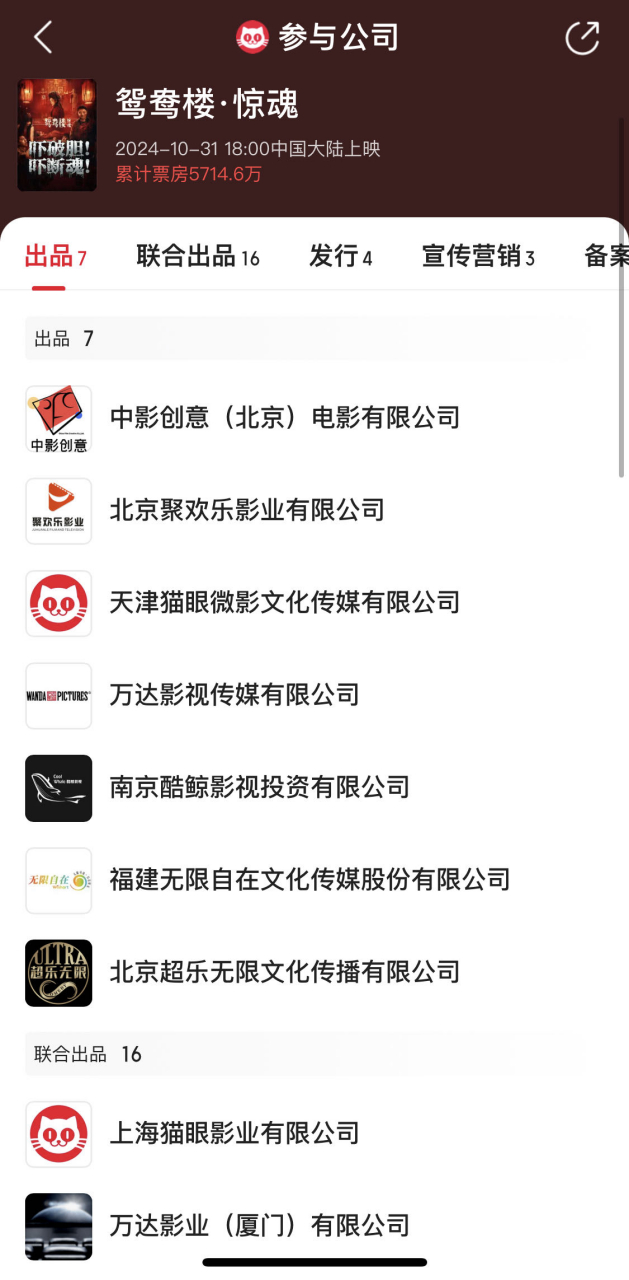This screenshot has width=629, height=1280.
Task: Open 上海猫眼影业有限公司
Action: [234, 1134]
